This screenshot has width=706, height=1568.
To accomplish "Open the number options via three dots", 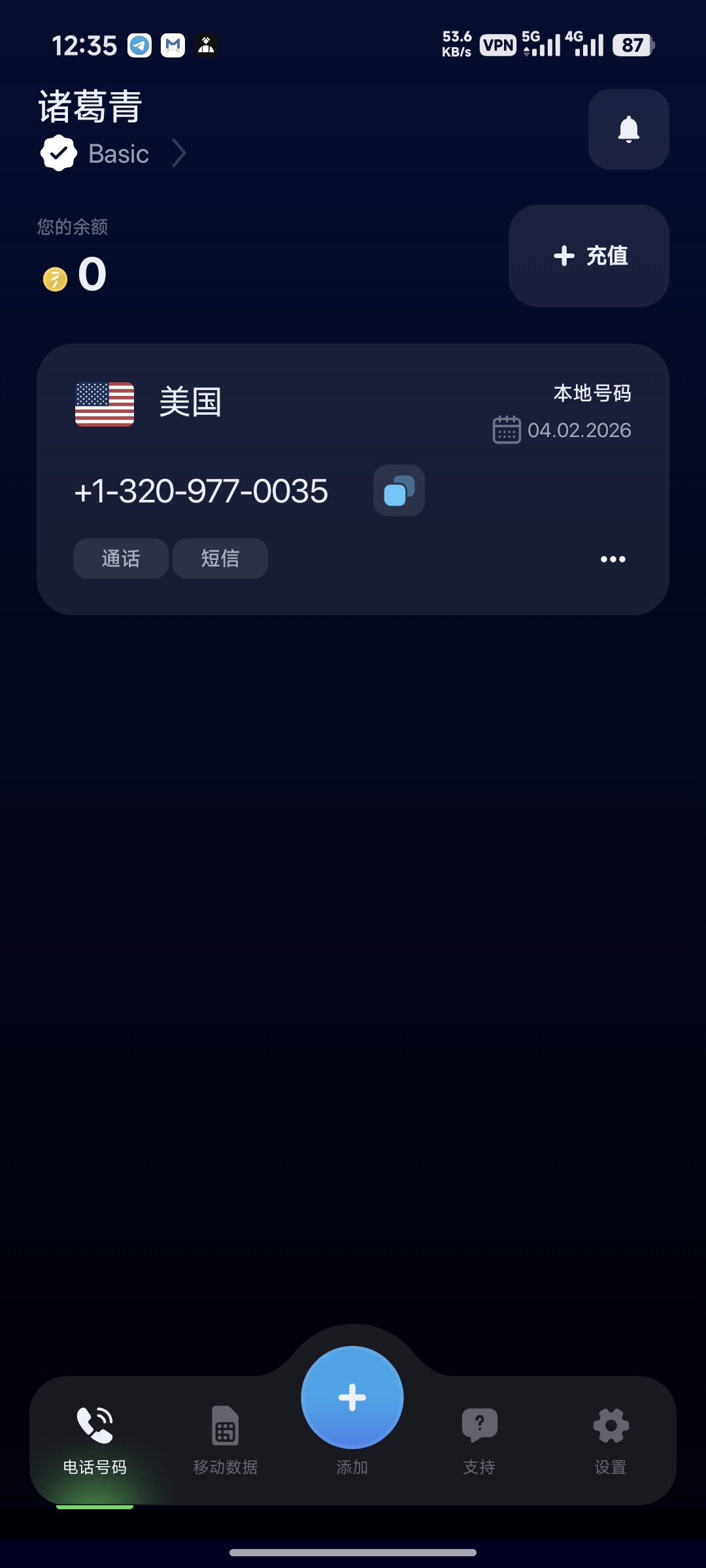I will [x=612, y=559].
